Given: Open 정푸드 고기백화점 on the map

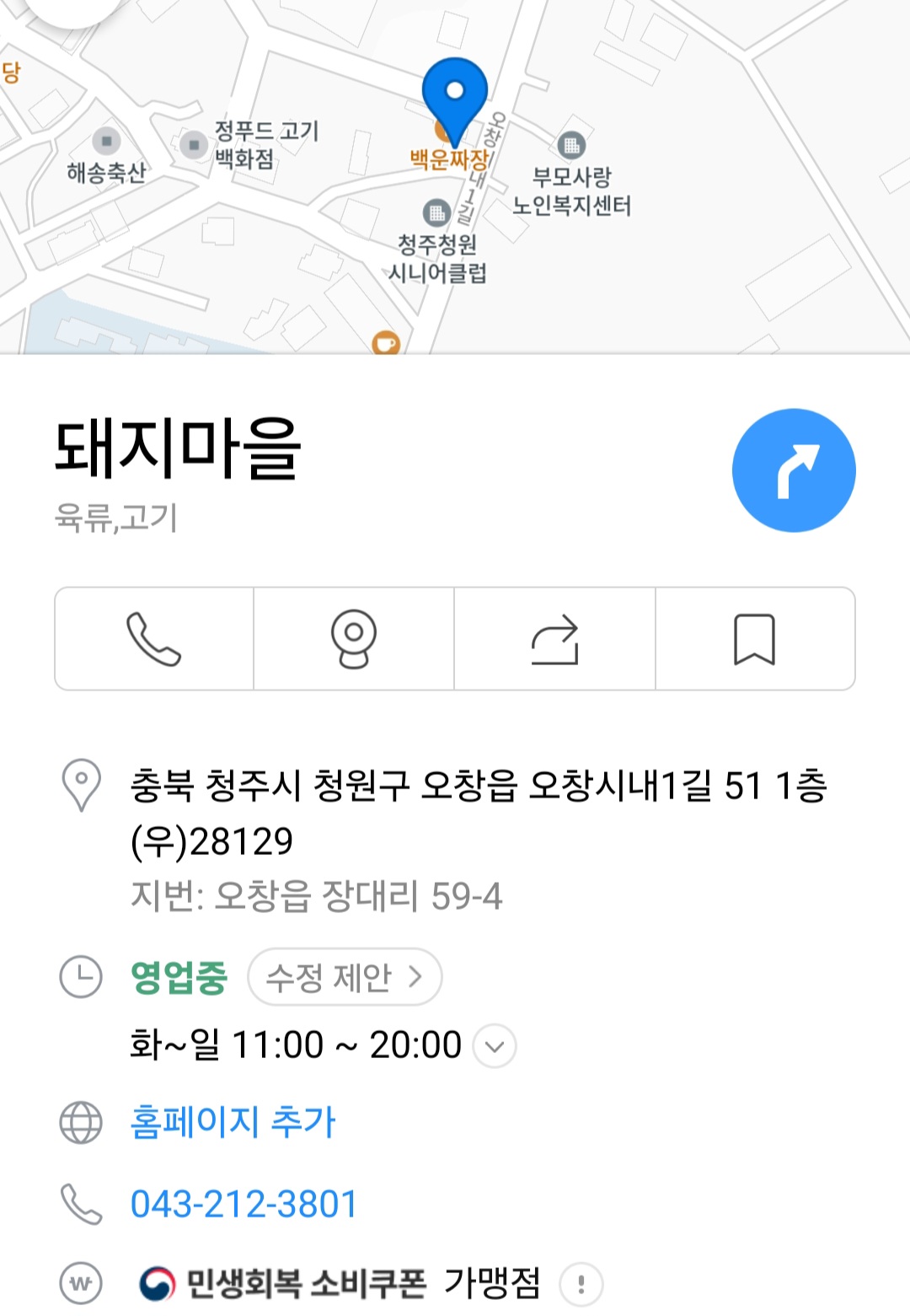Looking at the screenshot, I should (195, 144).
